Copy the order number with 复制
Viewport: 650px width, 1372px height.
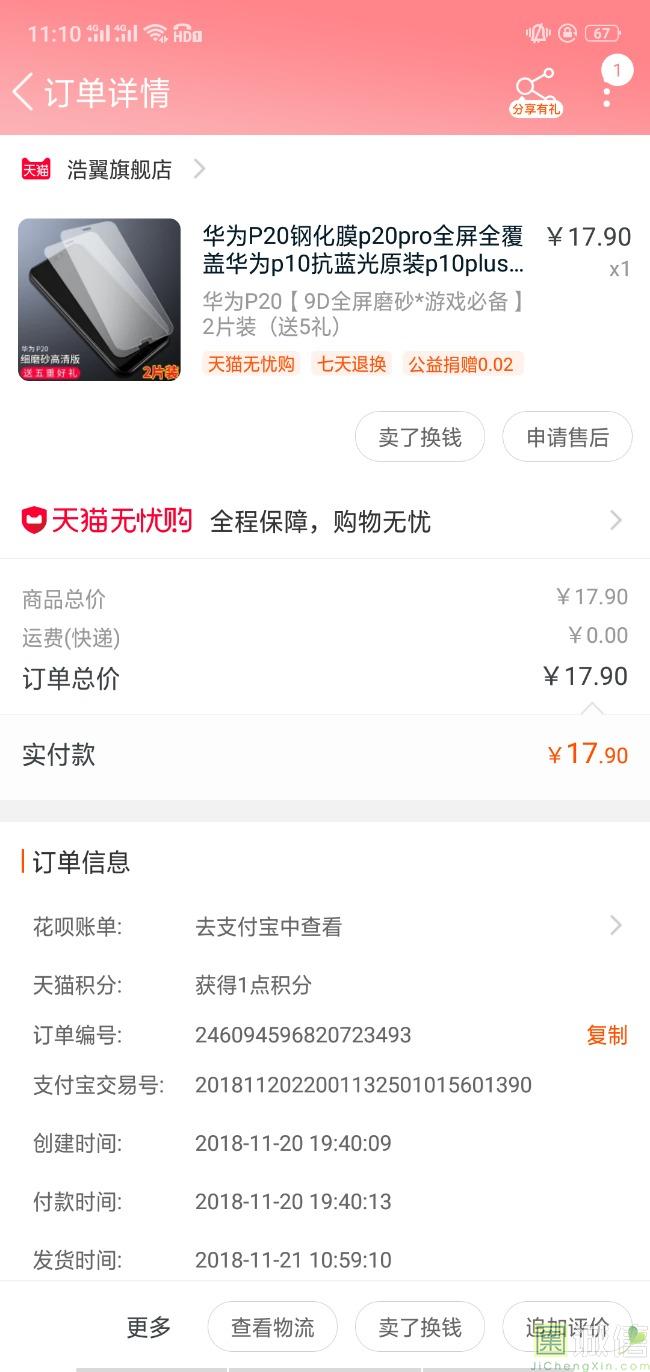click(607, 1035)
